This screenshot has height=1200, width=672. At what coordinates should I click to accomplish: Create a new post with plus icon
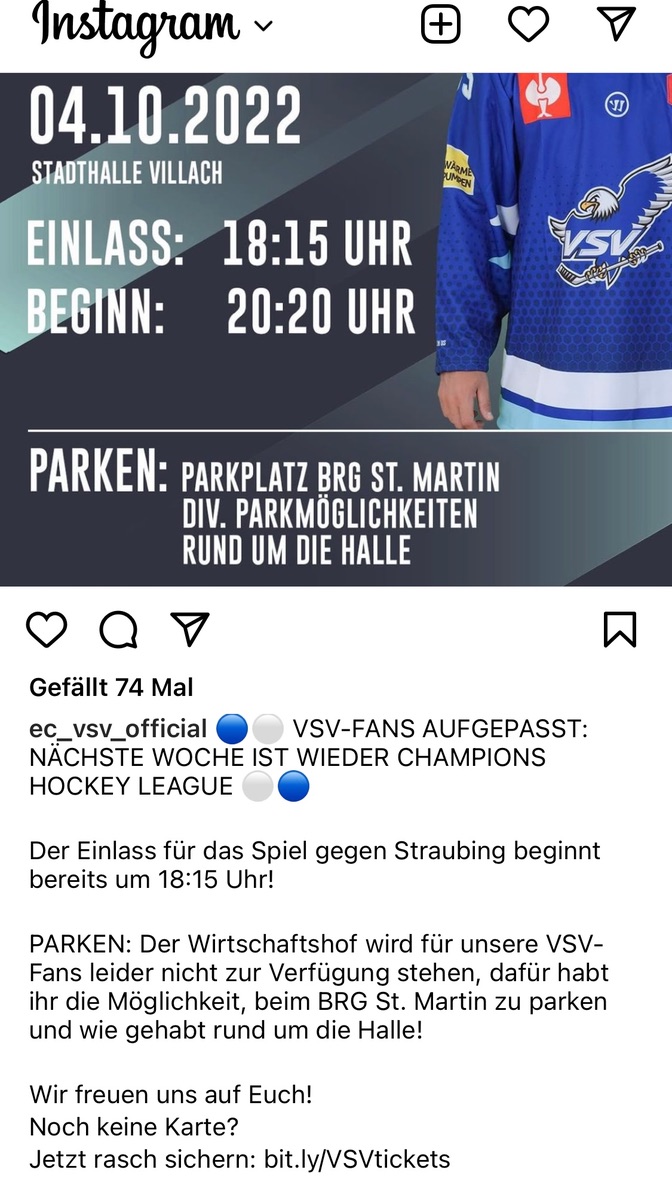pos(440,25)
